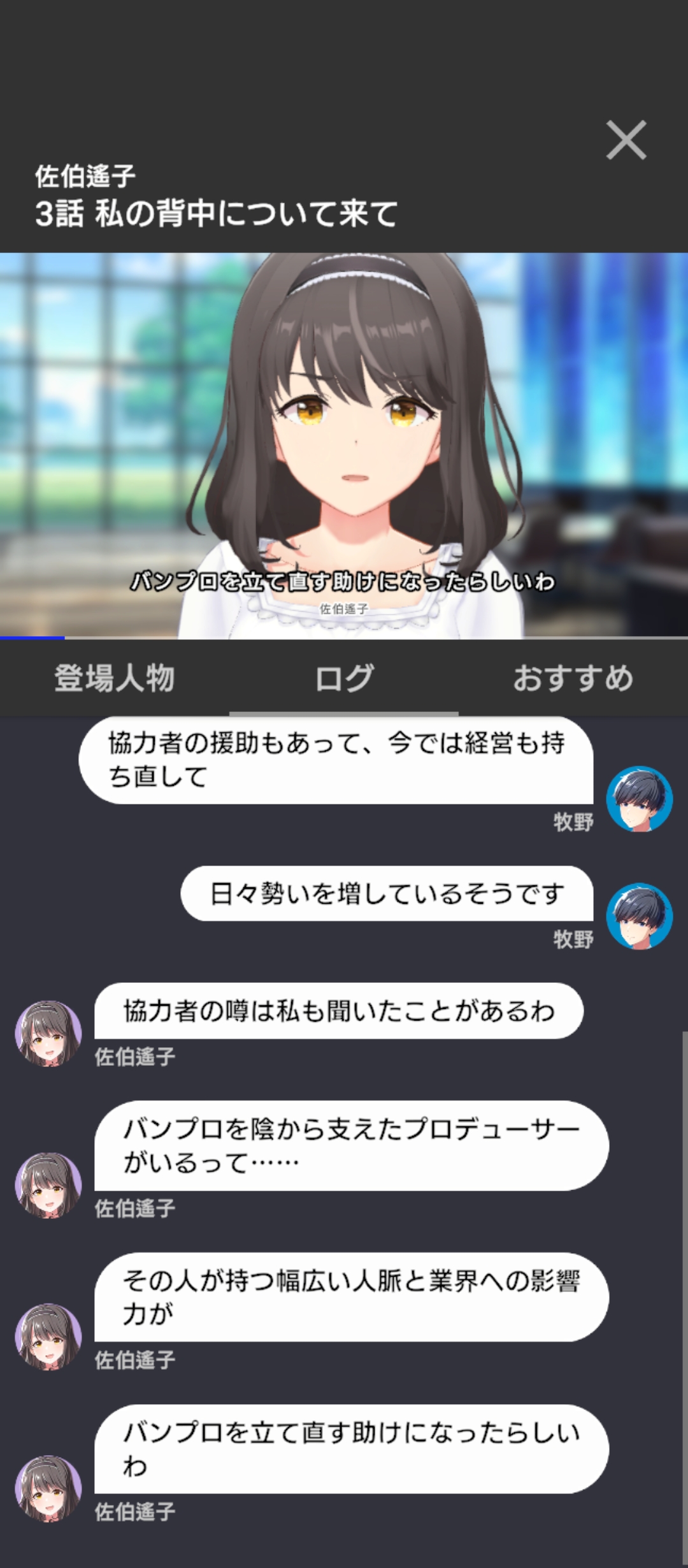Jump to log line 日々勢いを増しているそうです
The image size is (688, 1568).
pos(387,893)
